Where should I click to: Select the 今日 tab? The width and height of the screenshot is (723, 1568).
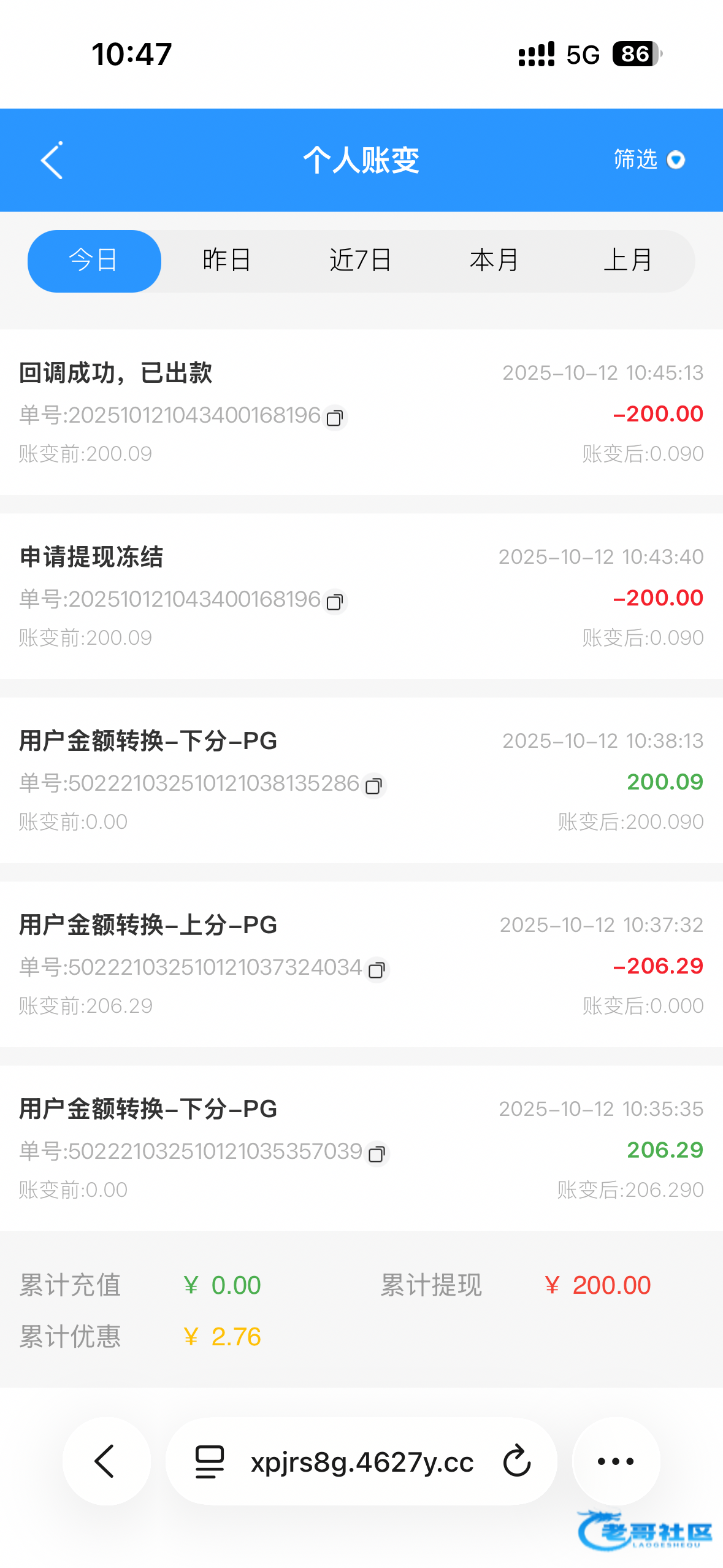point(94,261)
